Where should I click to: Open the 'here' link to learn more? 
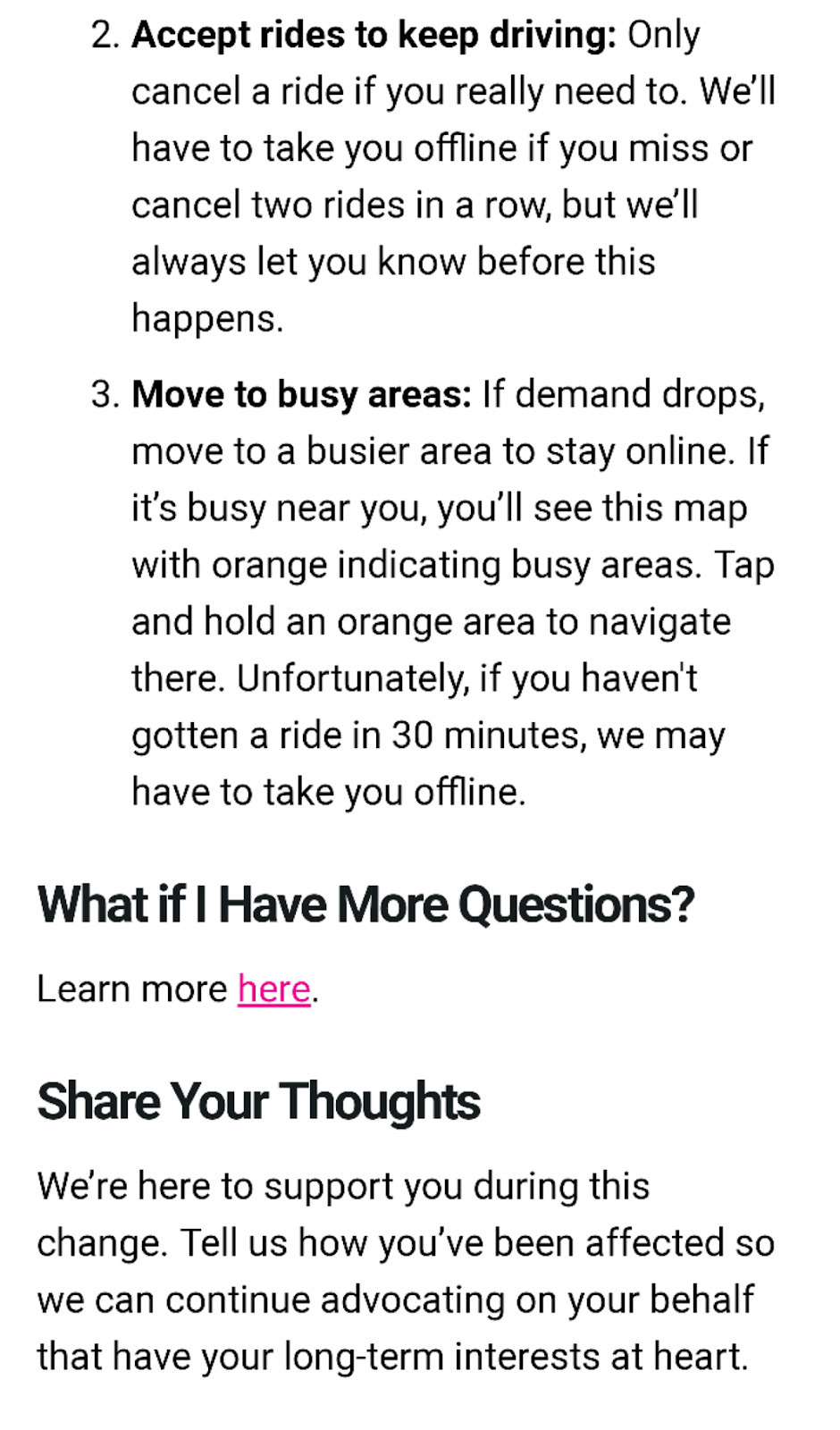273,989
